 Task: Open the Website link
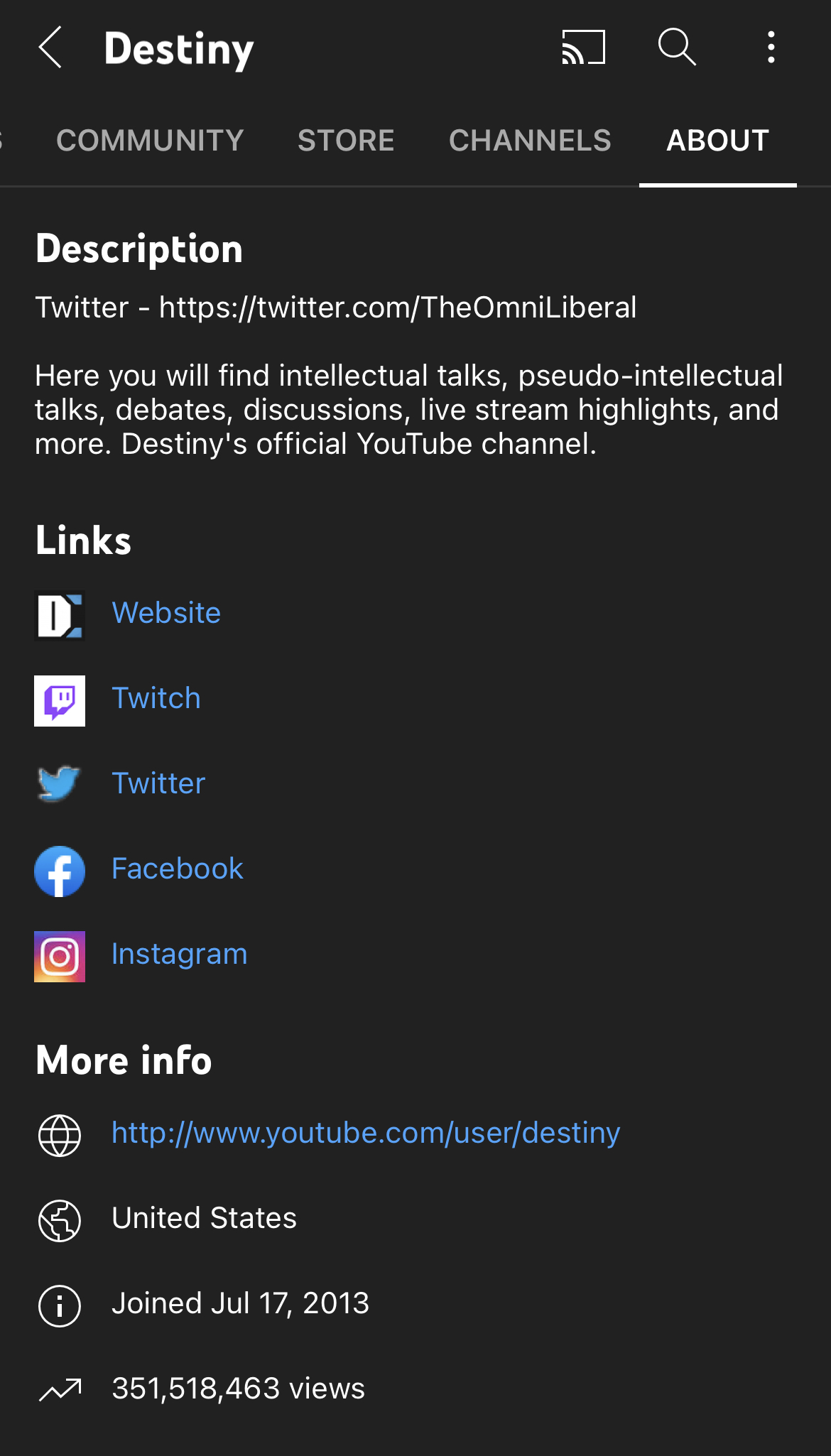[166, 613]
